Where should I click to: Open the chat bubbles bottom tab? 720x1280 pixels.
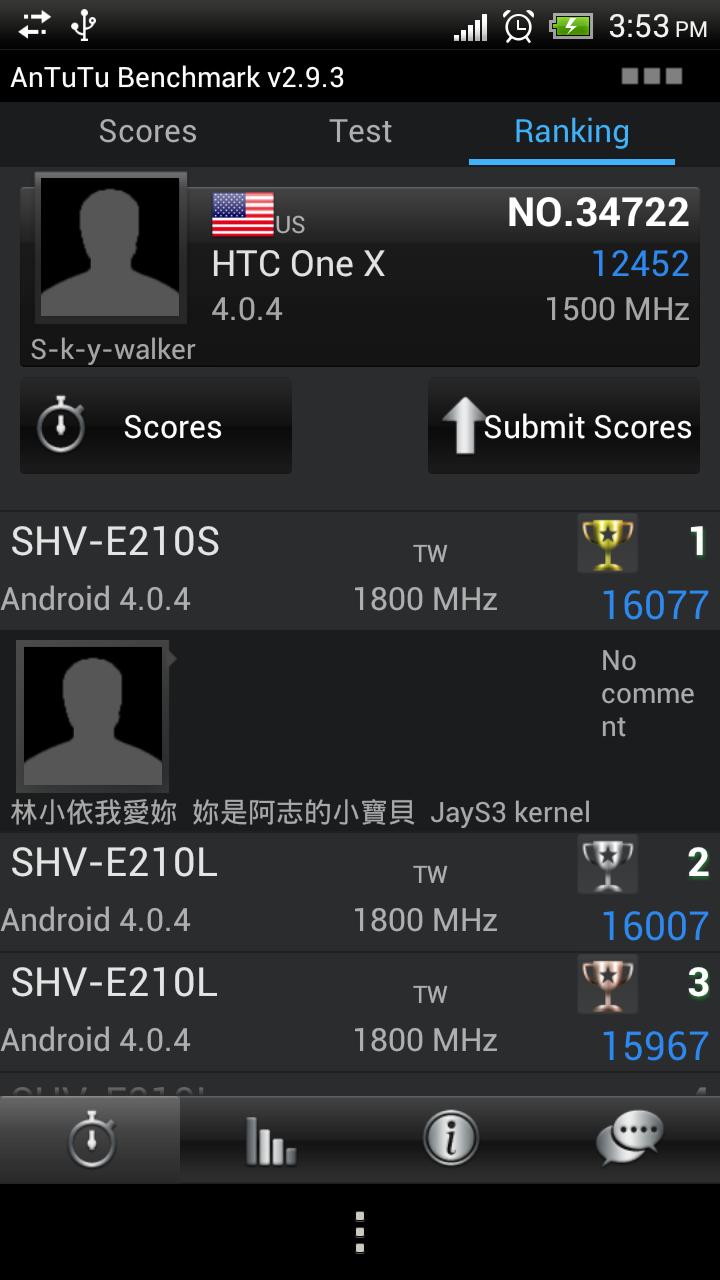pos(630,1140)
